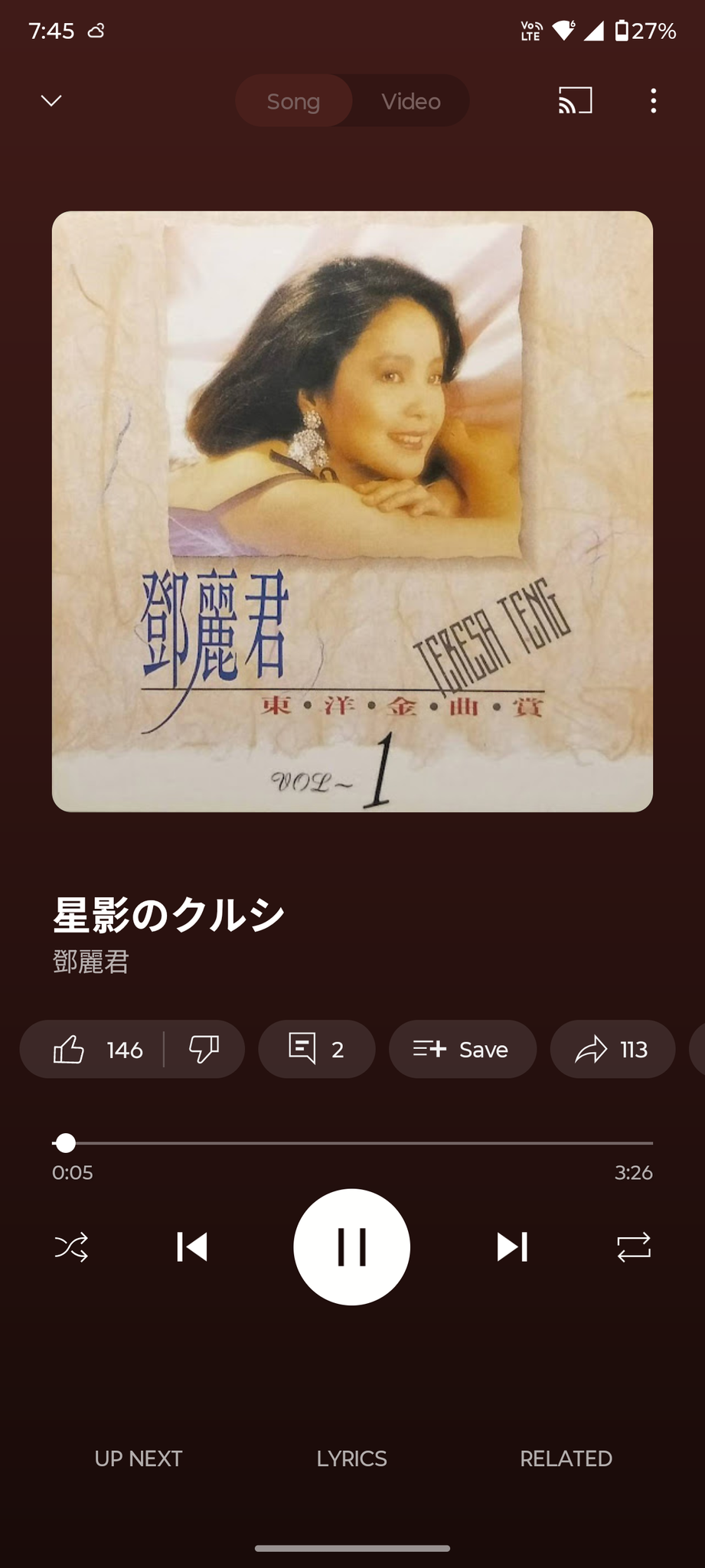Open the artist page for 鄧麗君
This screenshot has width=705, height=1568.
click(x=91, y=962)
